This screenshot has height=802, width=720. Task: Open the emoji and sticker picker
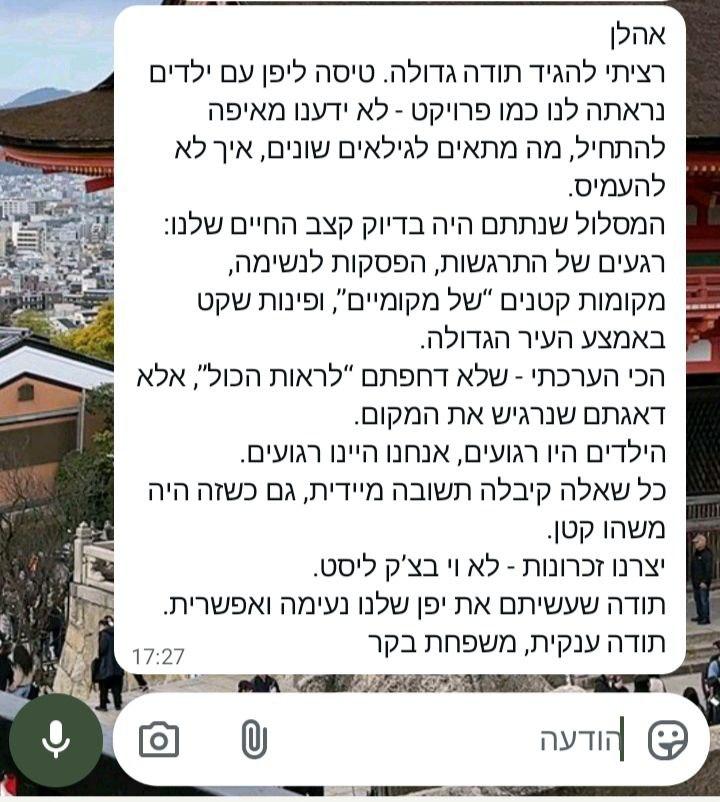(667, 741)
